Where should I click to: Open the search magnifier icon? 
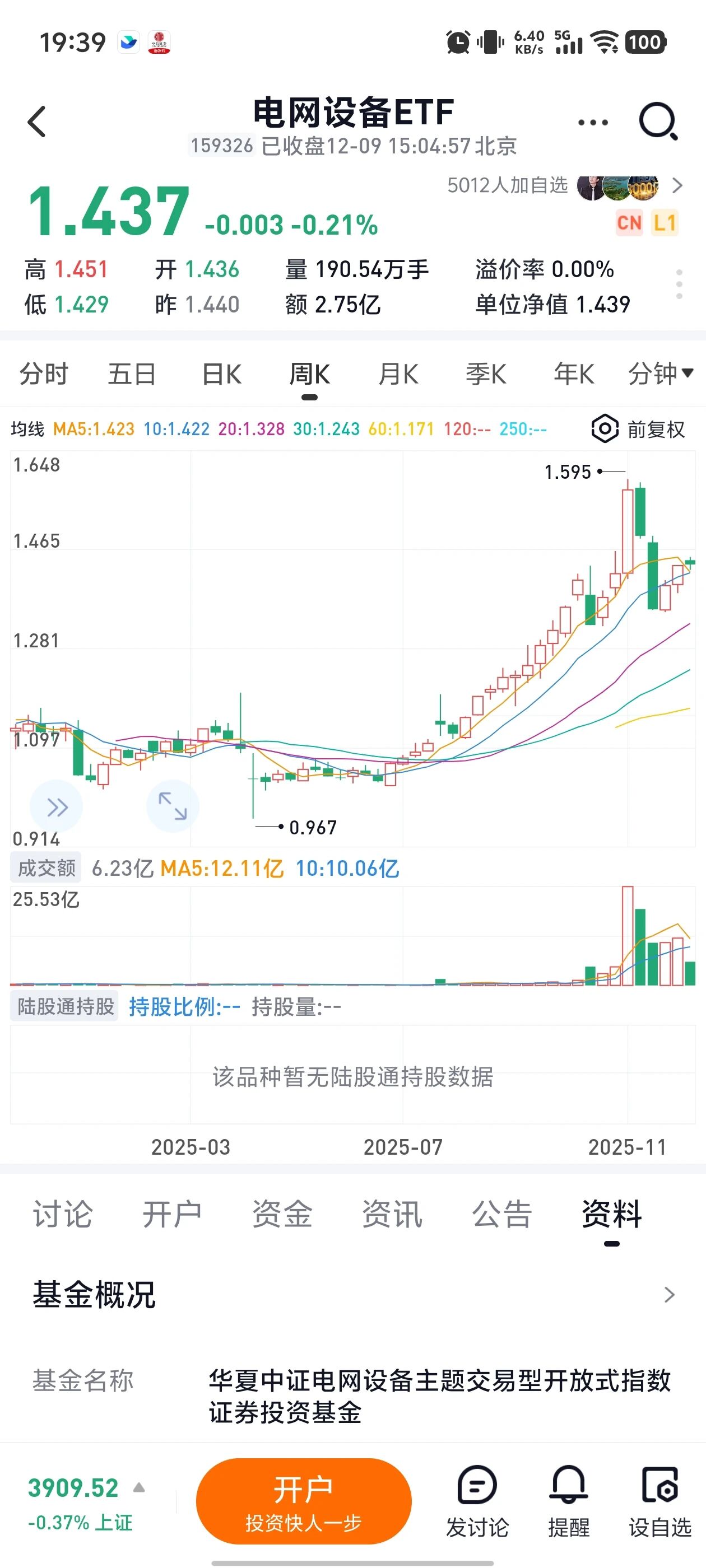pos(658,121)
